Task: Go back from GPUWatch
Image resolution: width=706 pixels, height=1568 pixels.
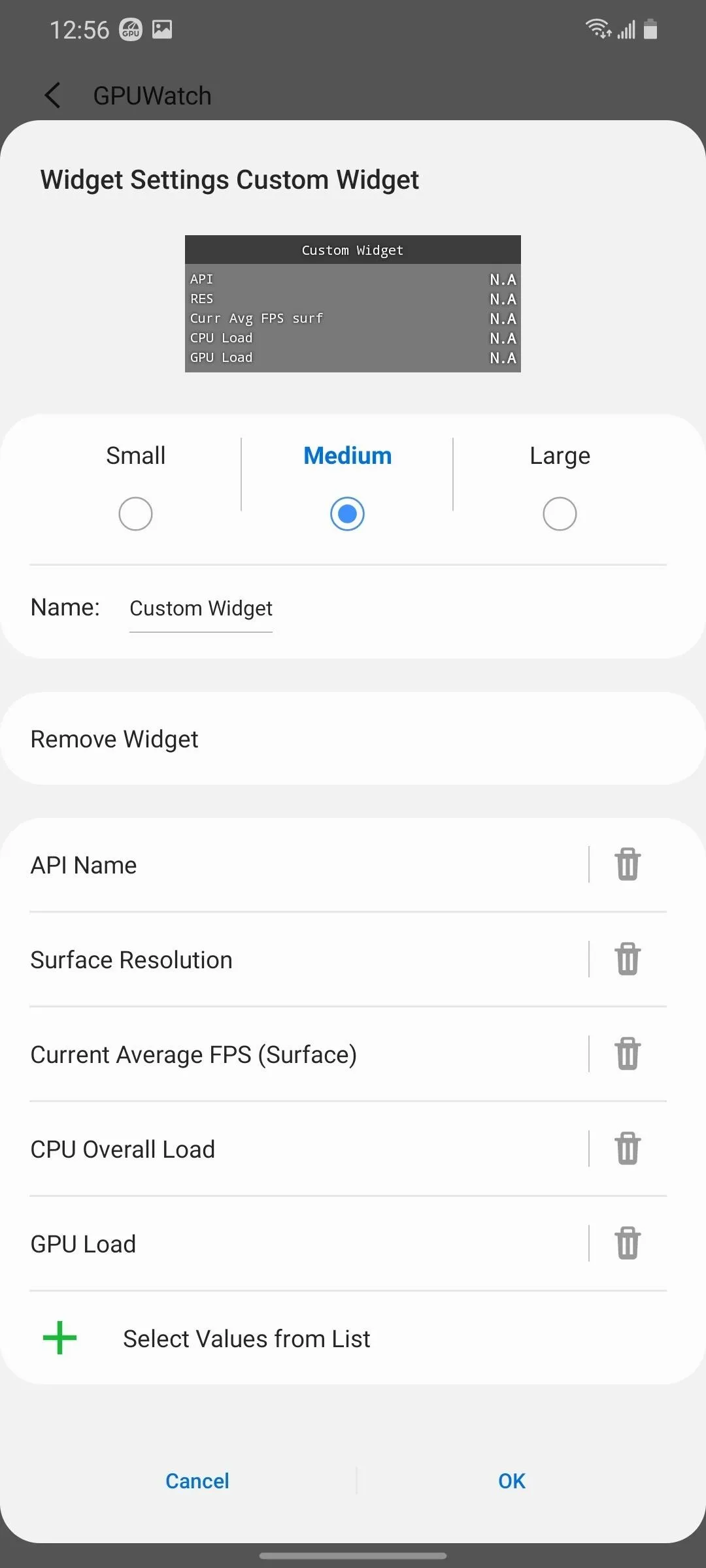Action: [53, 95]
